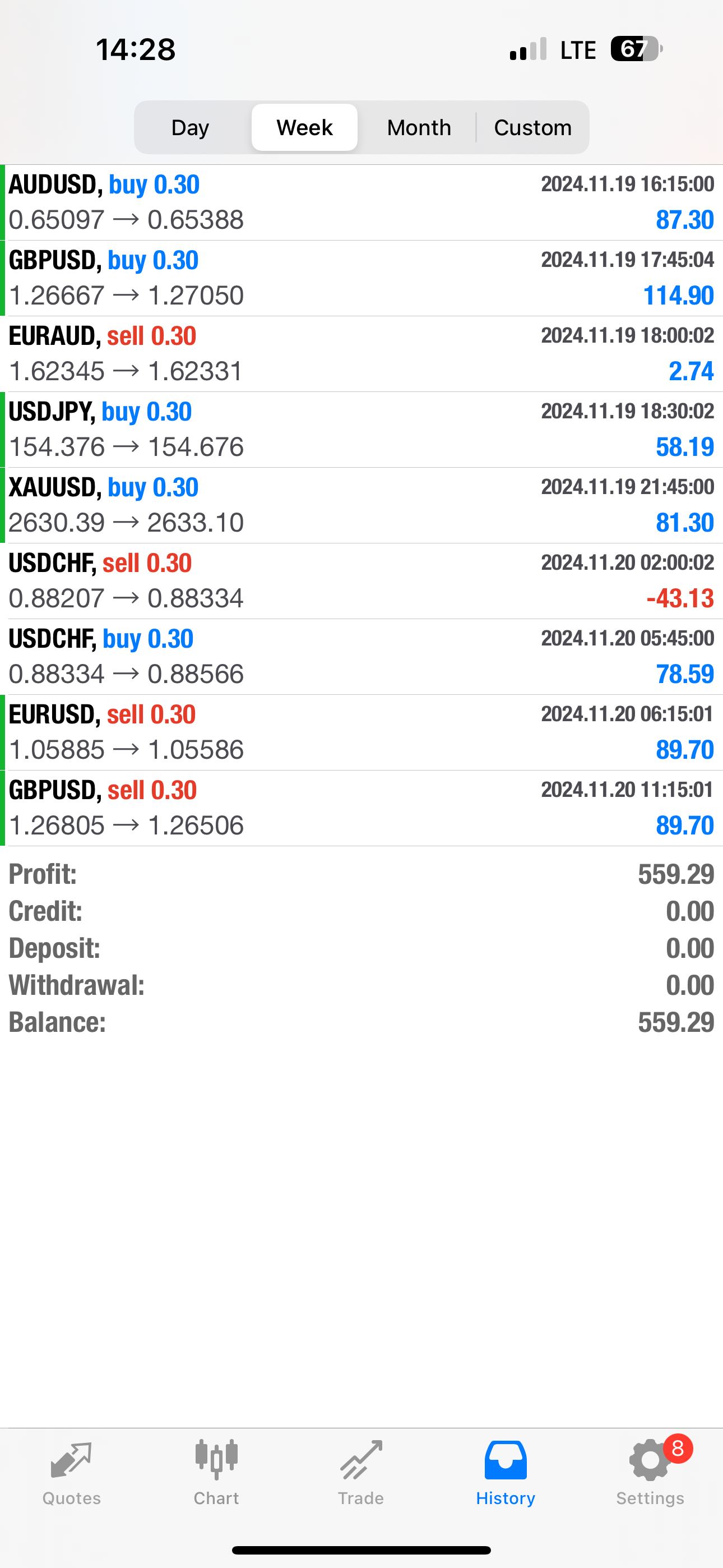Expand the USDCHF buy trade
Image resolution: width=723 pixels, height=1568 pixels.
361,657
